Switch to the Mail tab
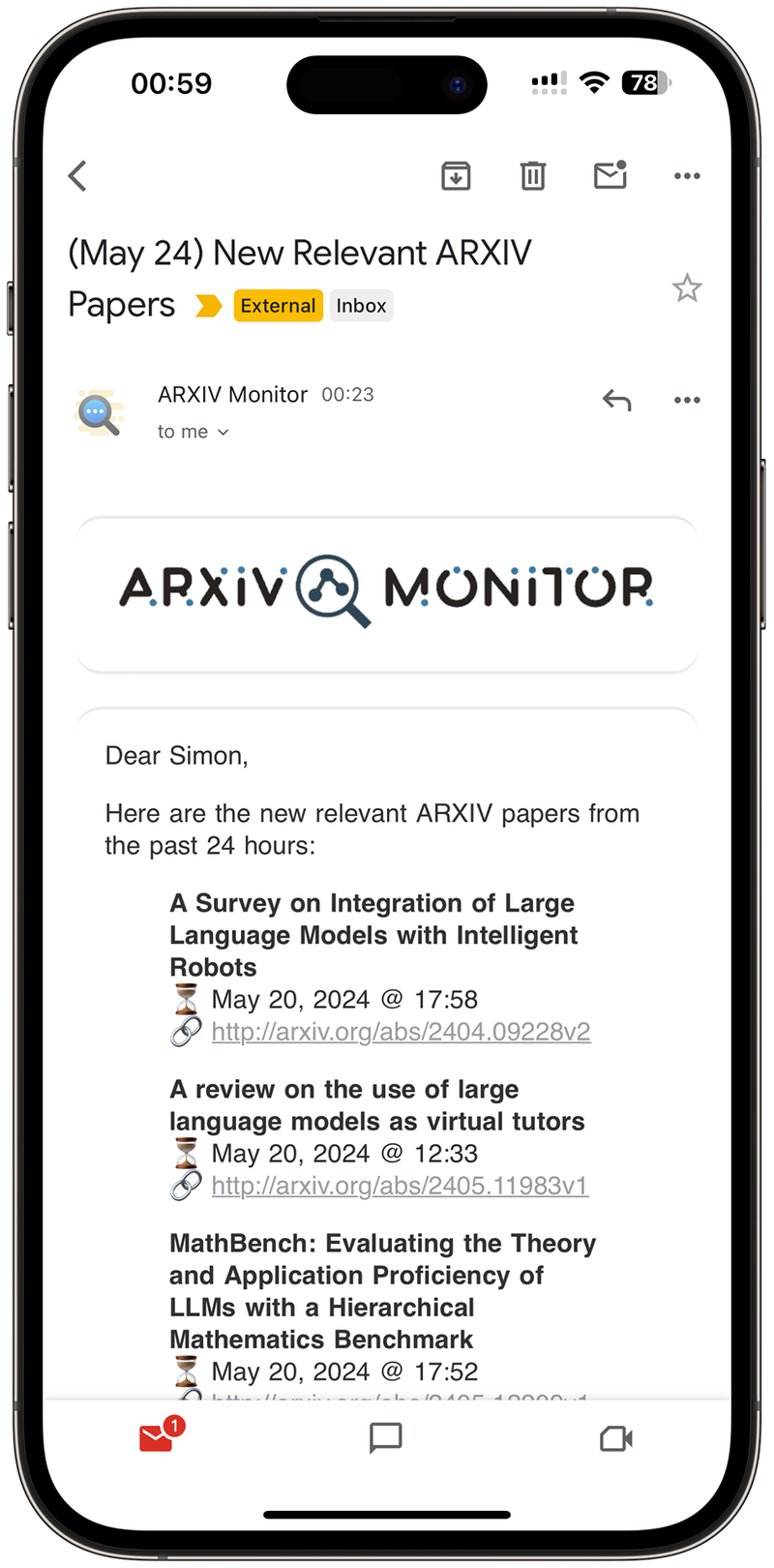774x1568 pixels. [157, 1438]
